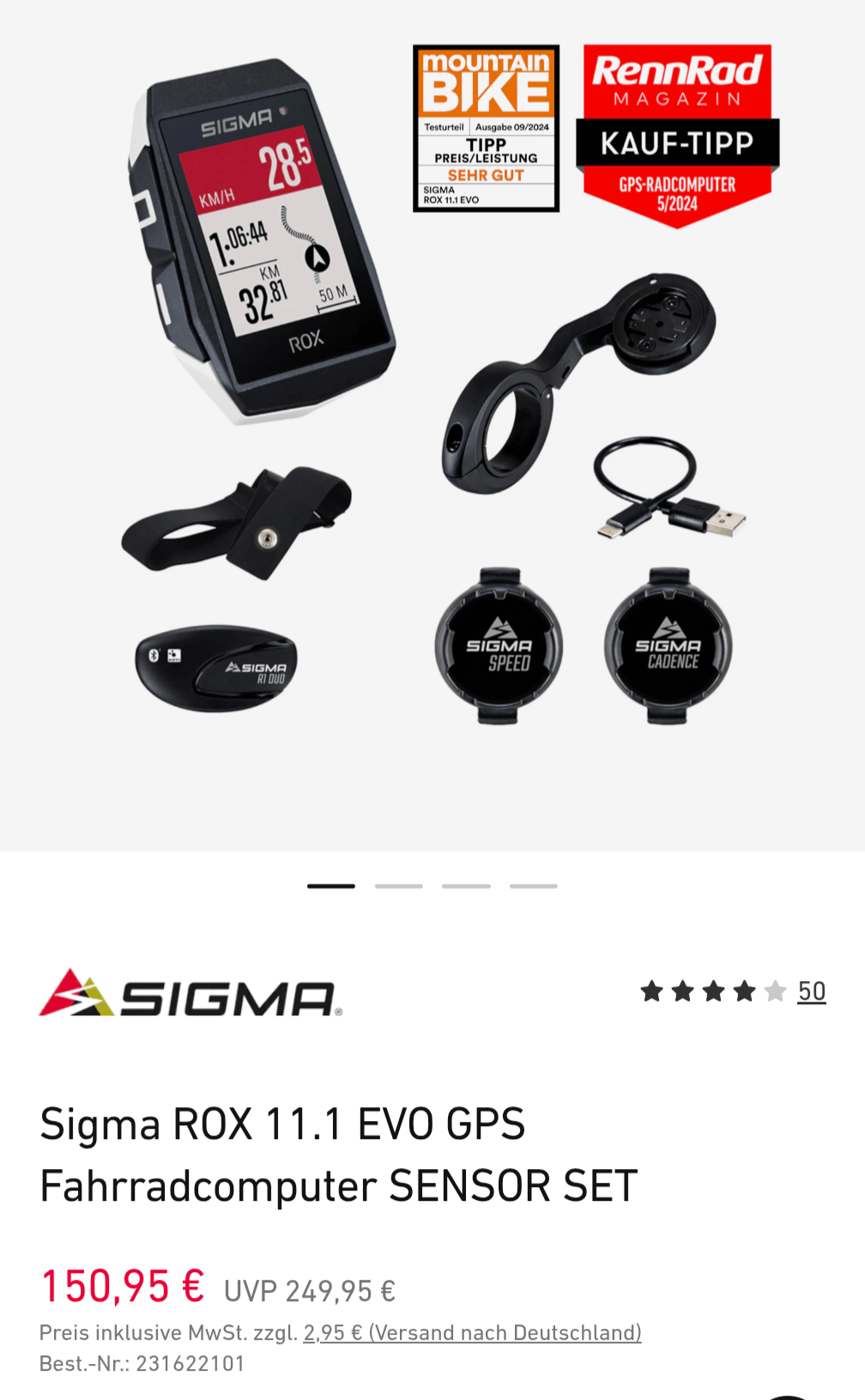The image size is (865, 1400).
Task: Jump to the fourth gallery image indicator
Action: coord(534,886)
